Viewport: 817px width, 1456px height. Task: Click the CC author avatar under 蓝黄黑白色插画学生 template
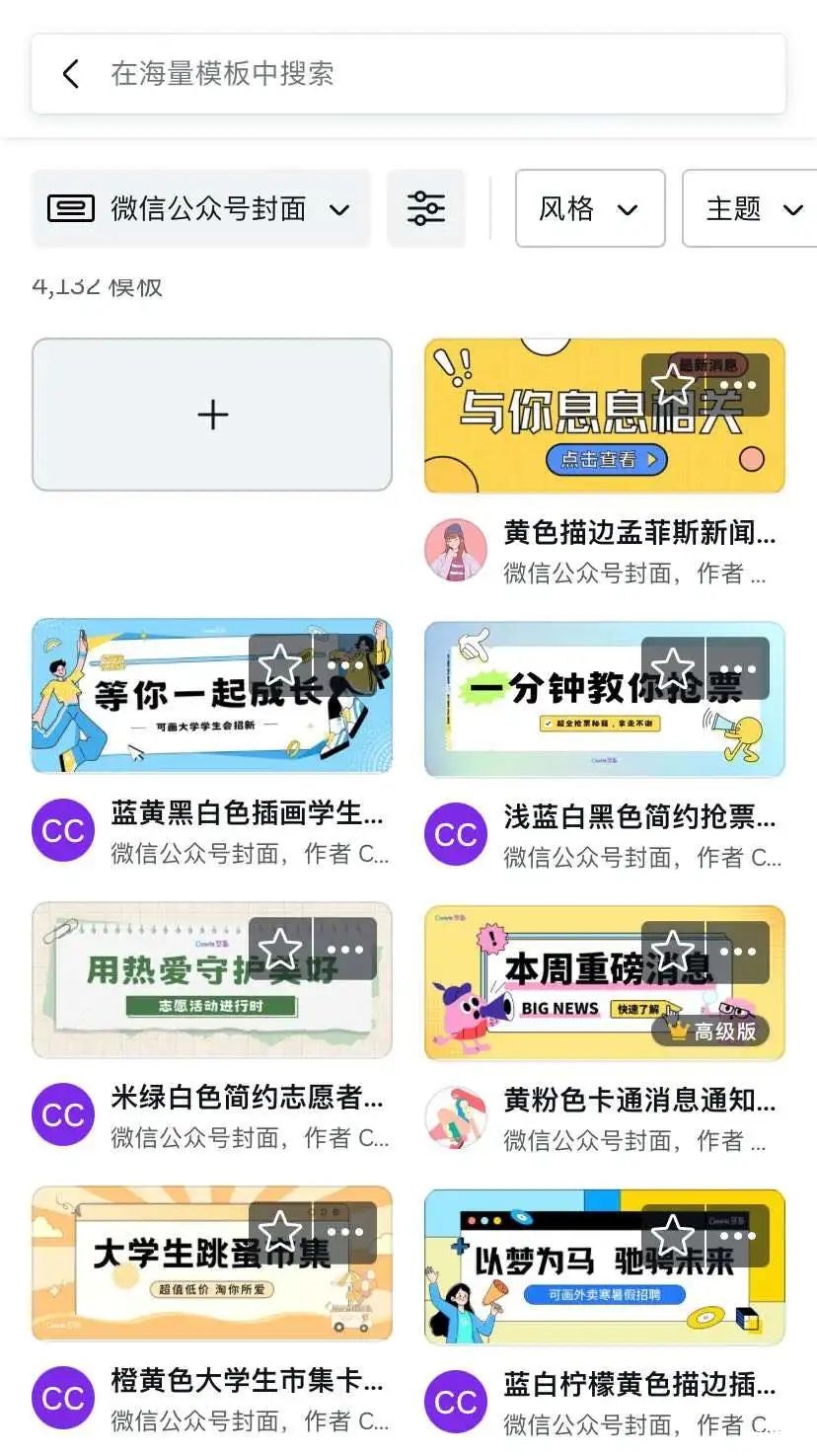tap(62, 832)
